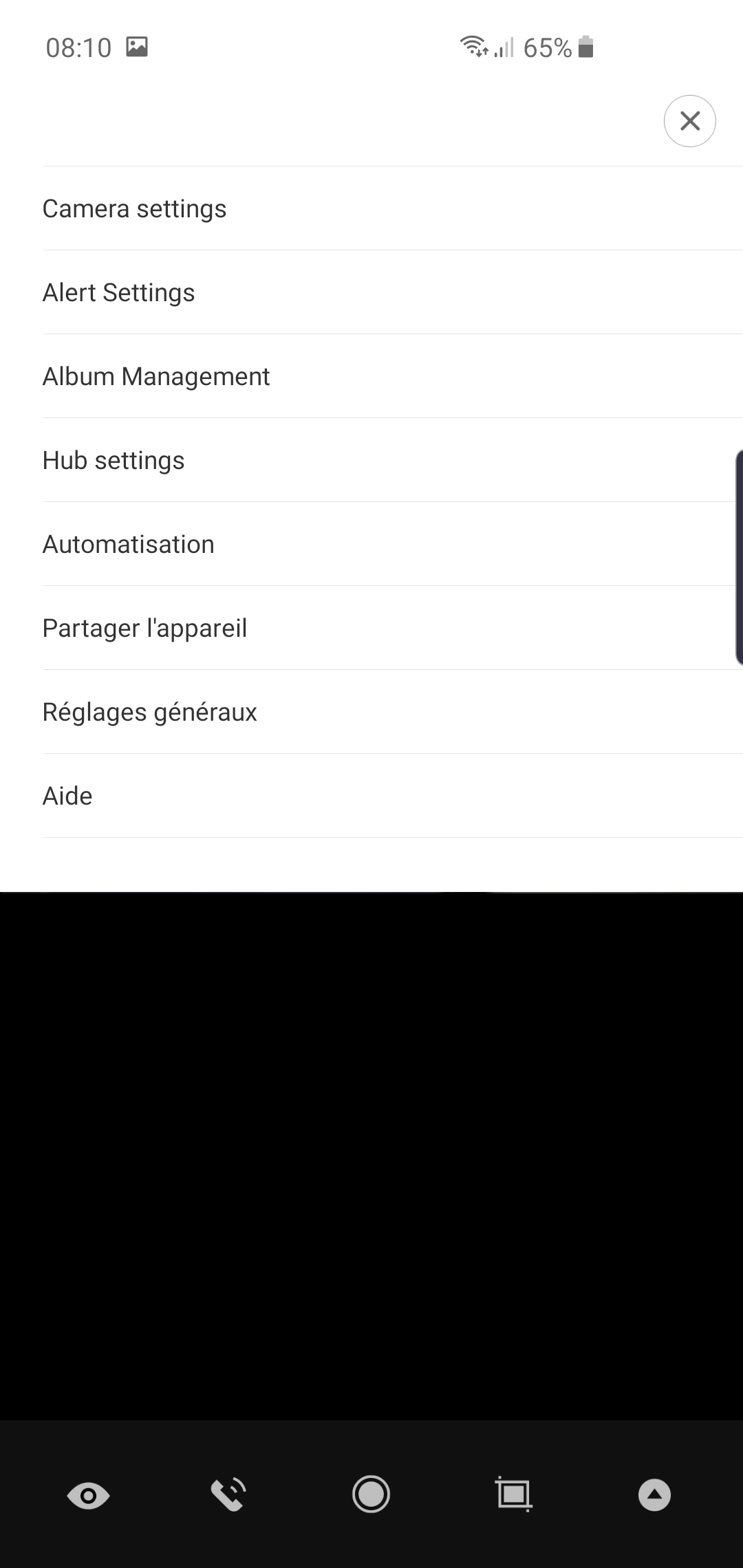Close the settings menu

click(689, 121)
